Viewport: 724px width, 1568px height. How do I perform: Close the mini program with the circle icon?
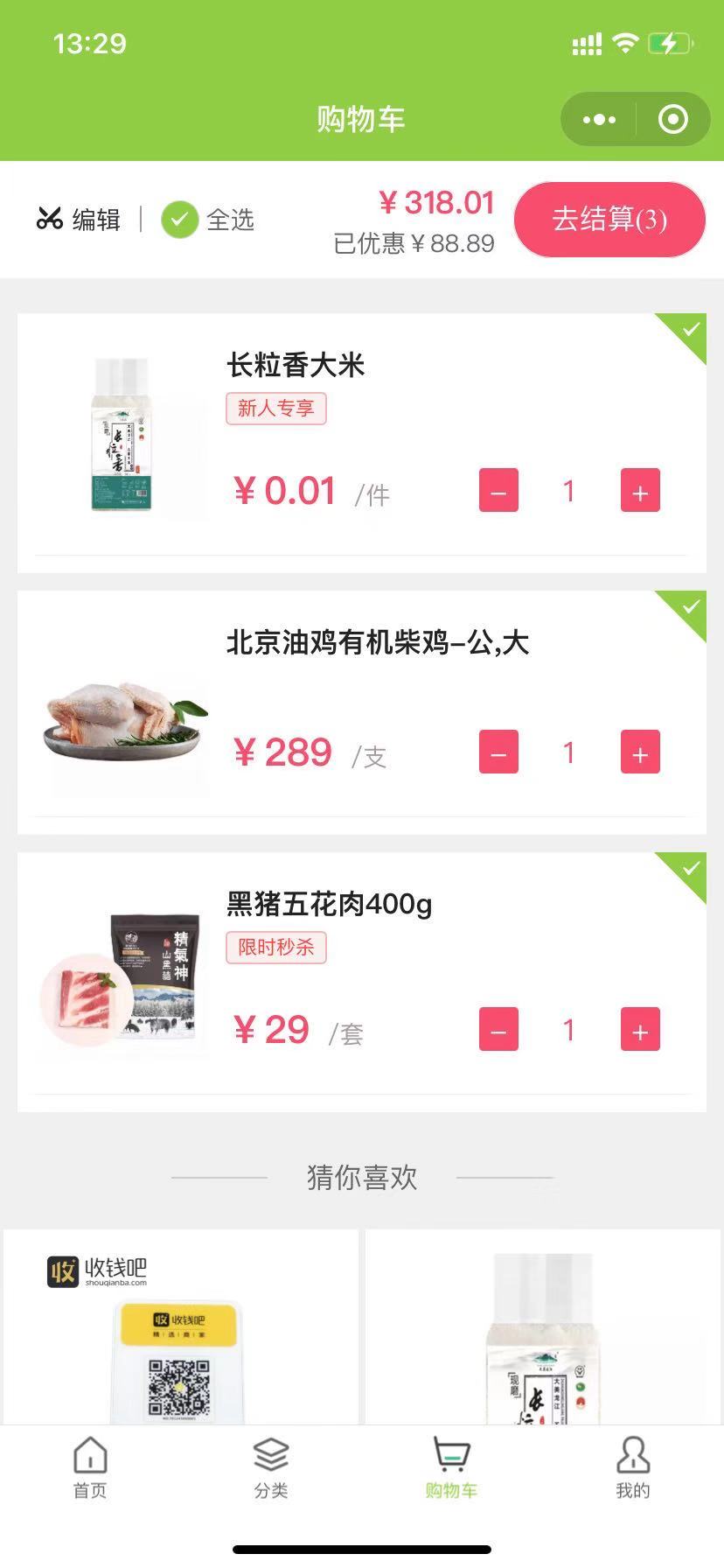point(672,120)
